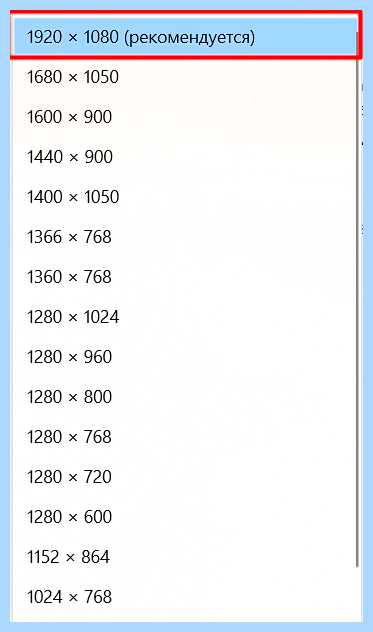Select the 1280 × 800 option
Screen dimensions: 373x632
184,397
